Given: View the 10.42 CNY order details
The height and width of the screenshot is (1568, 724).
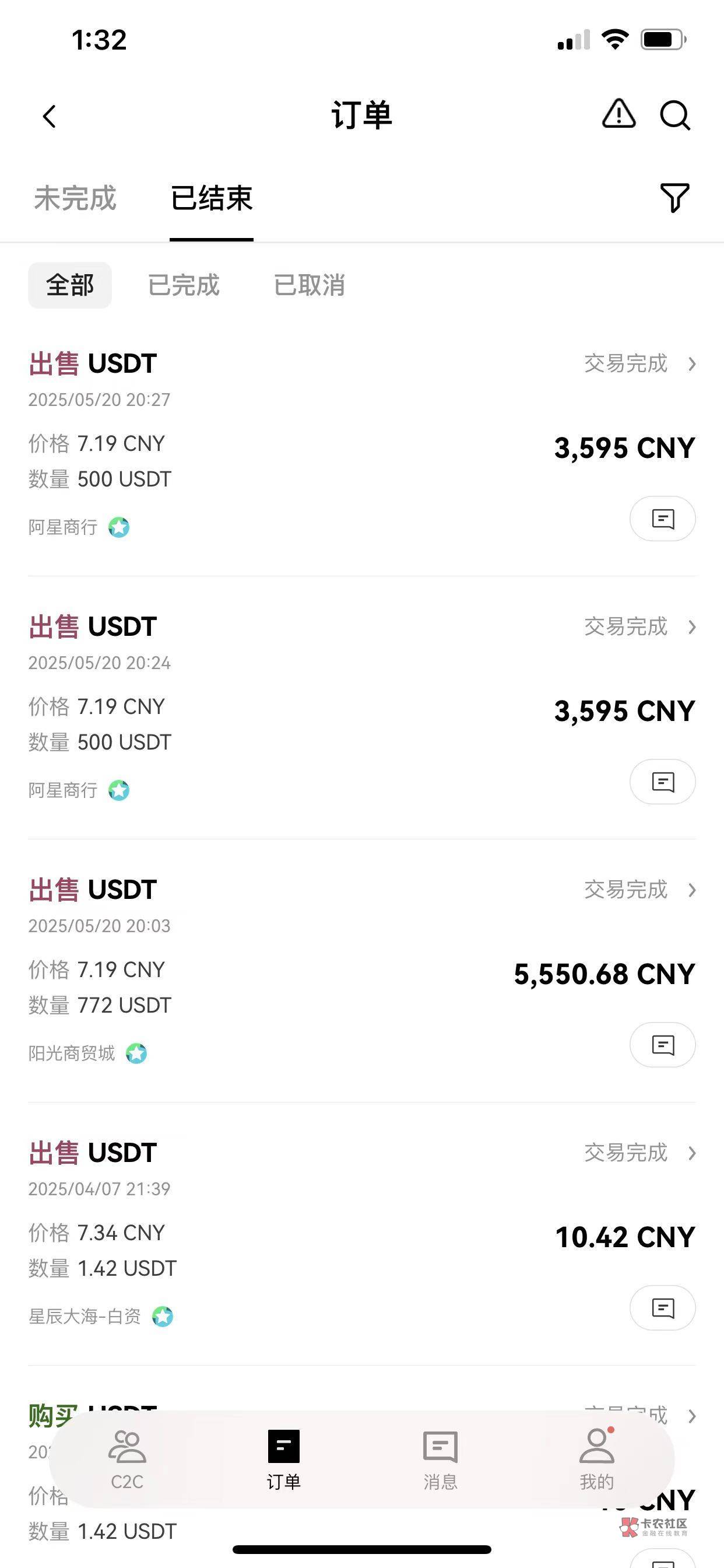Looking at the screenshot, I should [x=639, y=1153].
